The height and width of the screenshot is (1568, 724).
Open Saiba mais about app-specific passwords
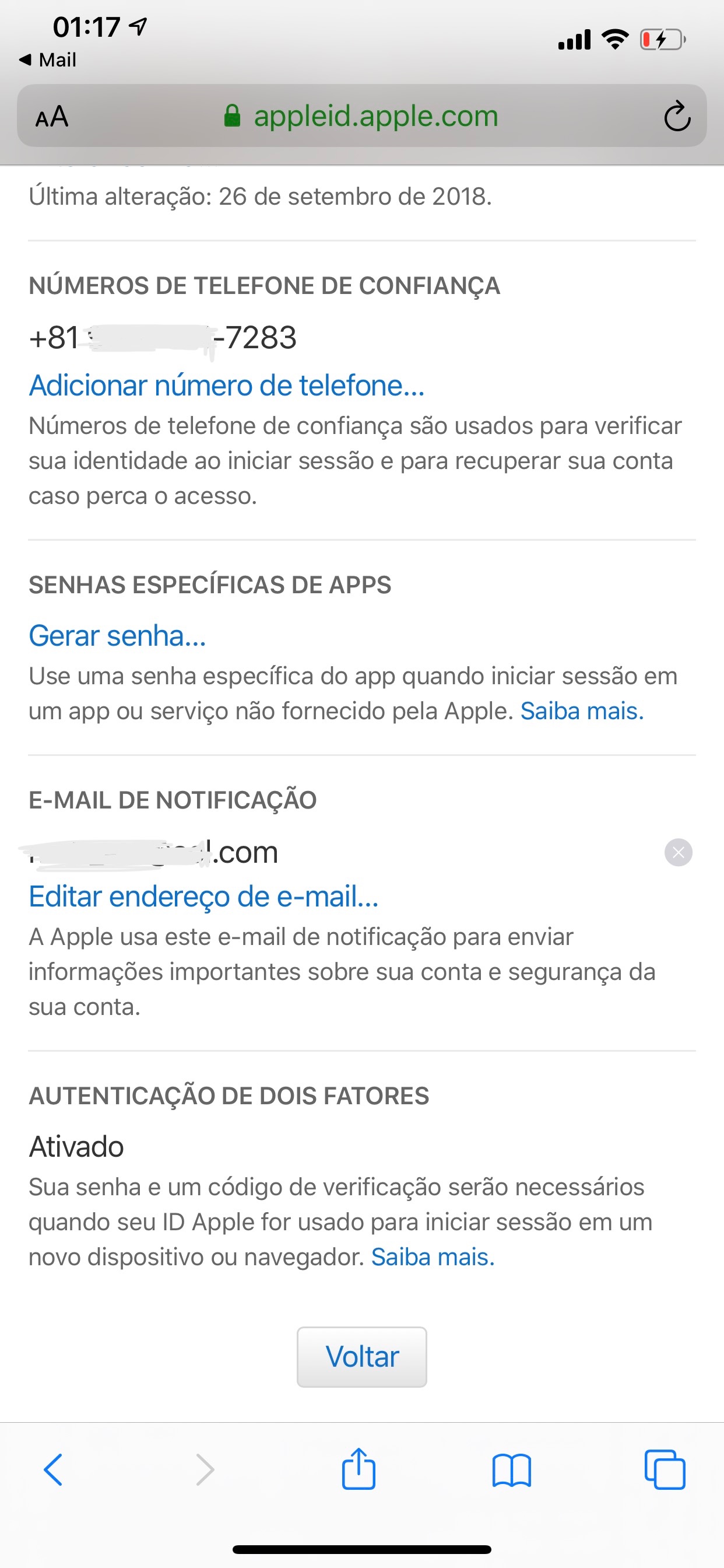pos(582,711)
